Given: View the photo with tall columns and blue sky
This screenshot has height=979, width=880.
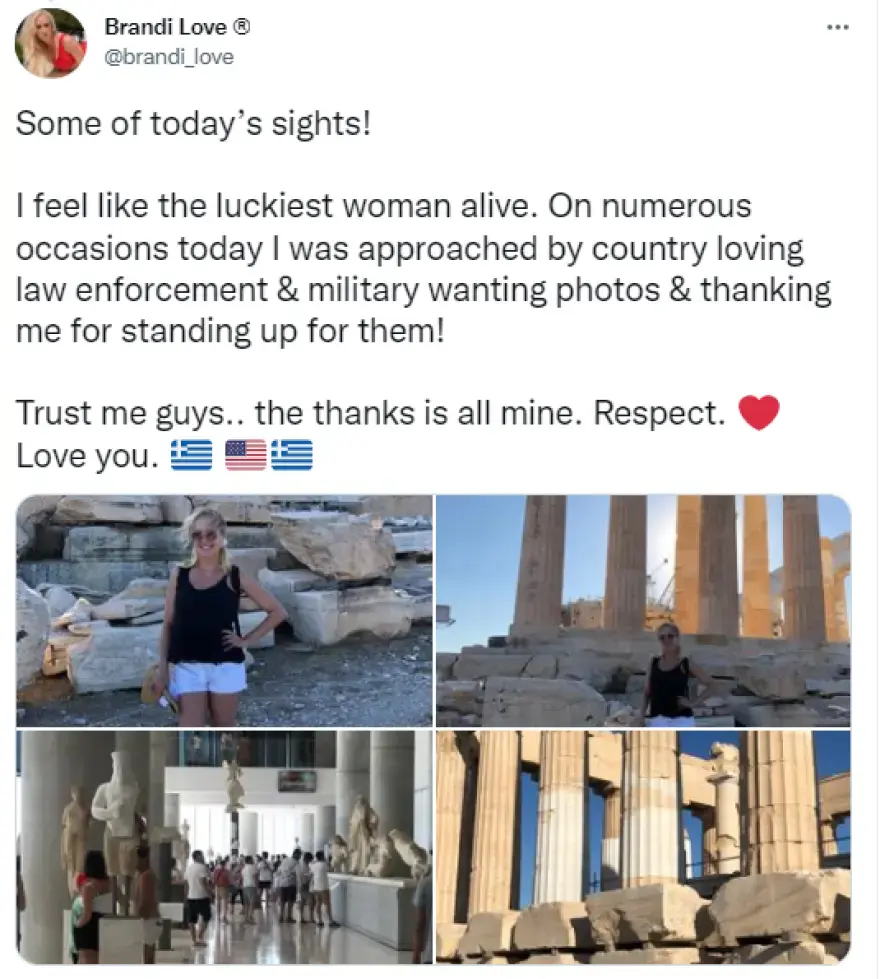Looking at the screenshot, I should (643, 610).
